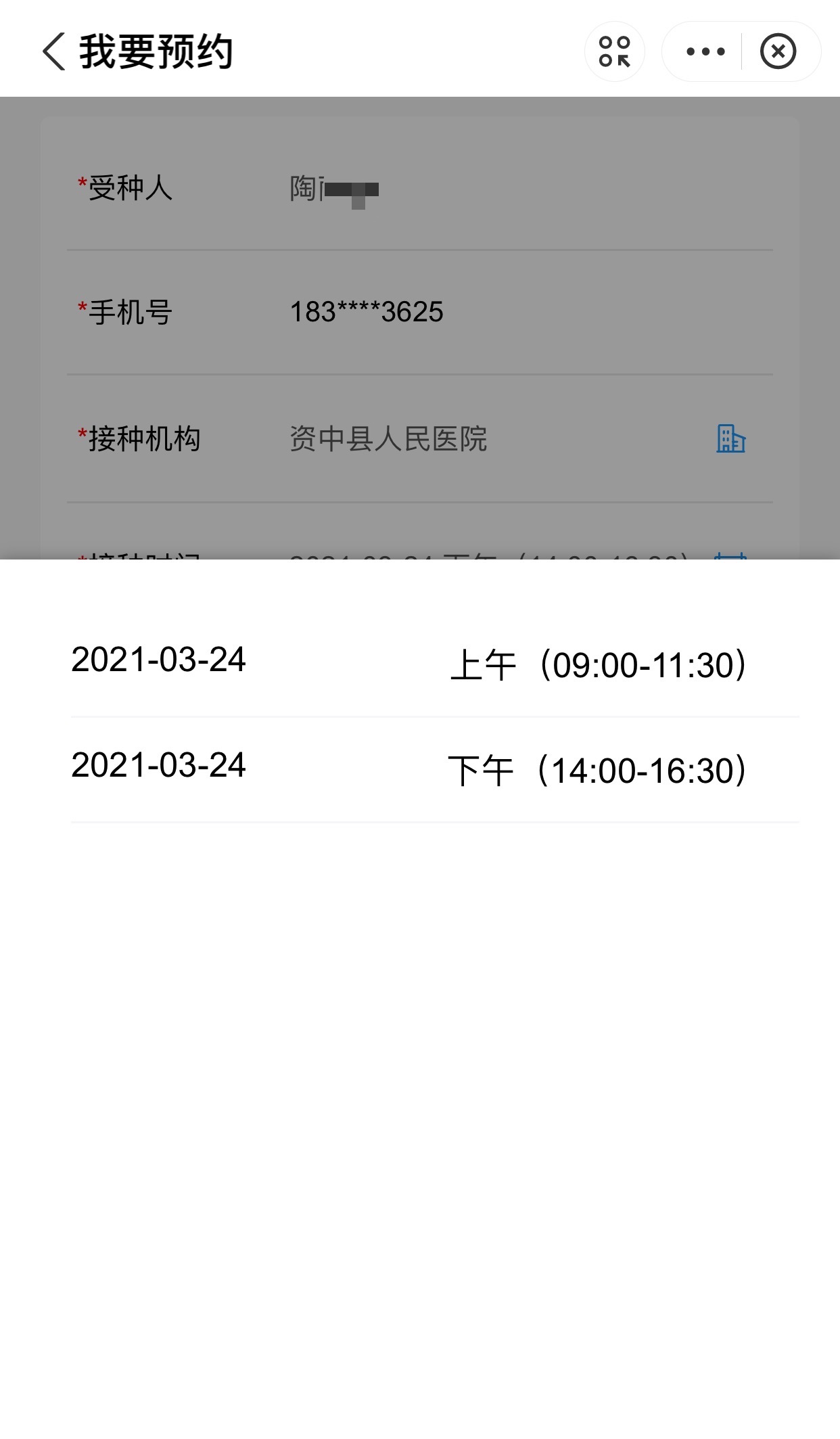Image resolution: width=840 pixels, height=1439 pixels.
Task: Close the mini program
Action: [778, 51]
